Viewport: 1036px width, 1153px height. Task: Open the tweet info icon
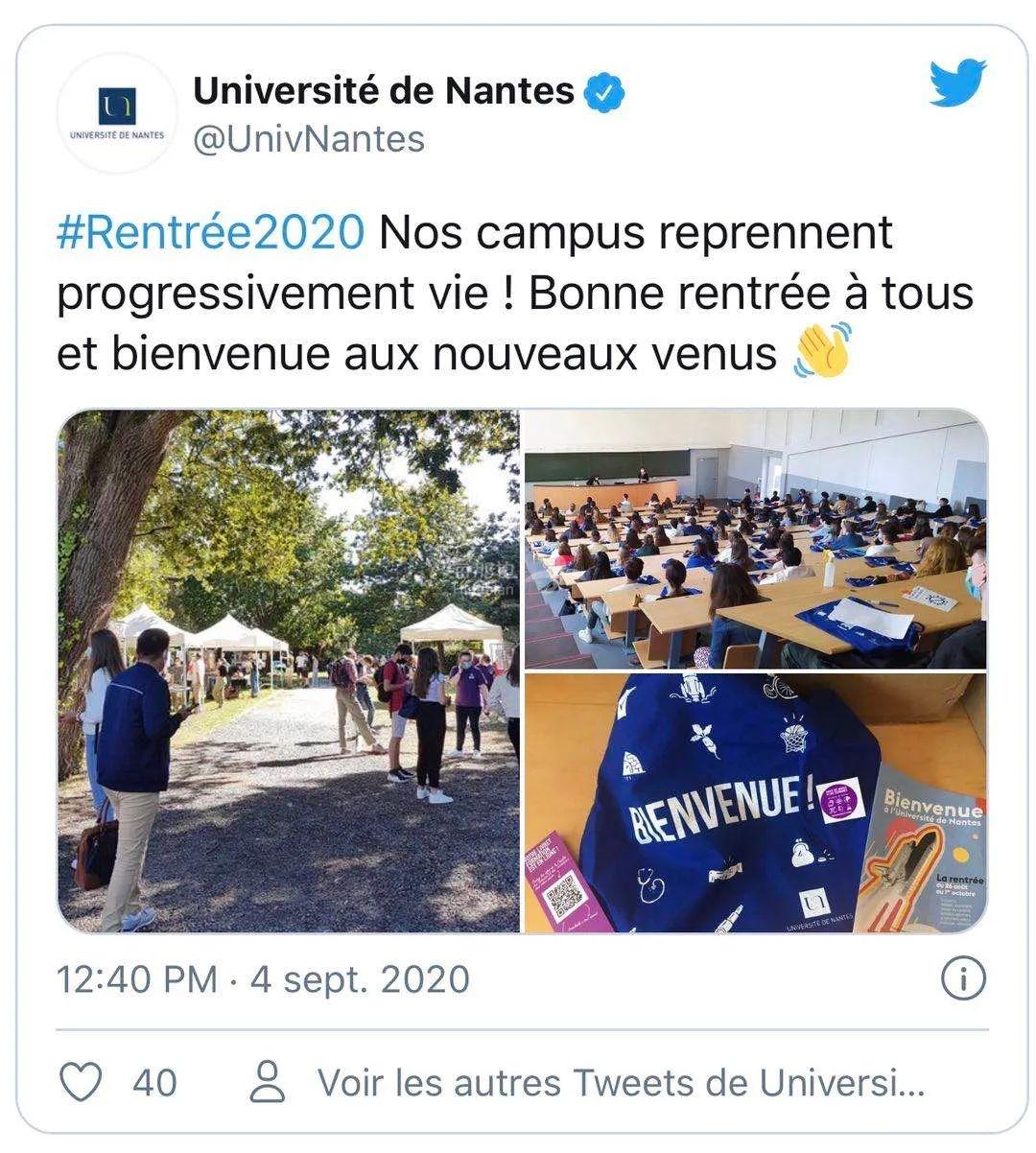[962, 978]
